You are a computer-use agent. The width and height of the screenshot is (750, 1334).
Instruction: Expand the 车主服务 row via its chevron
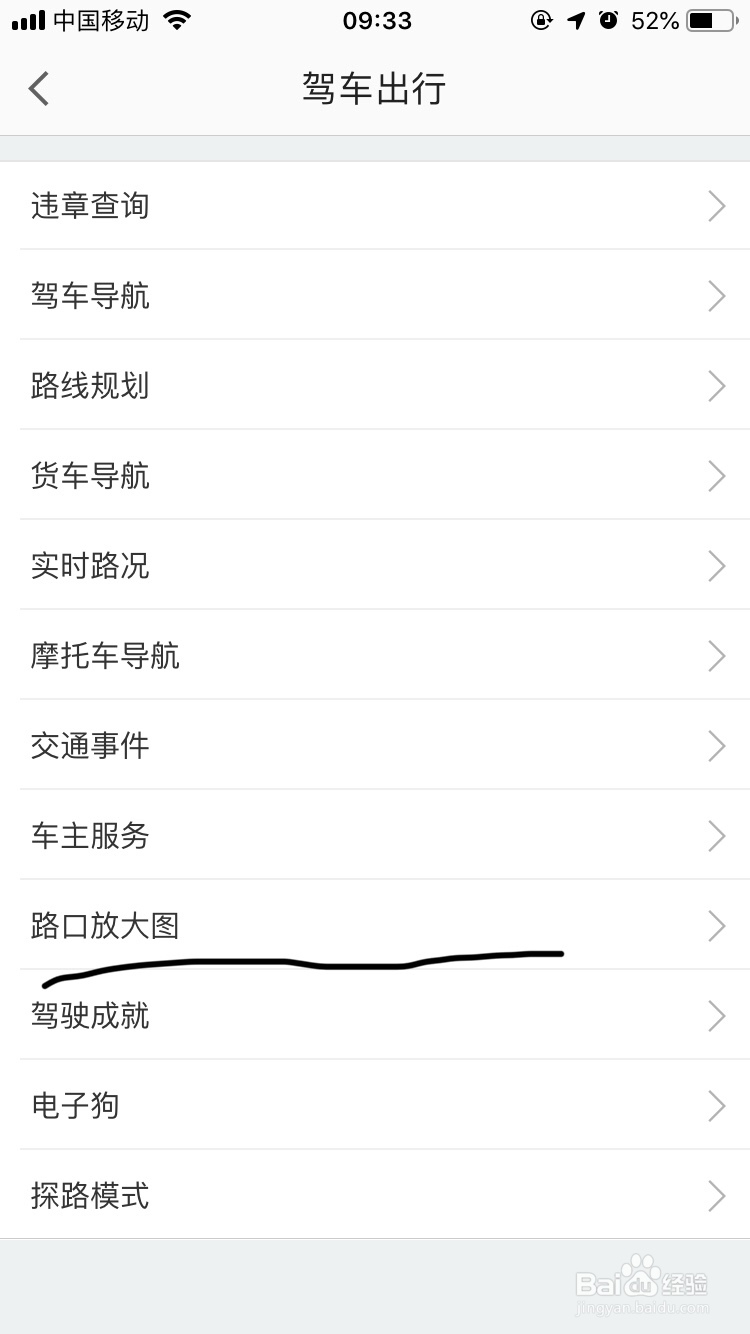click(x=715, y=836)
